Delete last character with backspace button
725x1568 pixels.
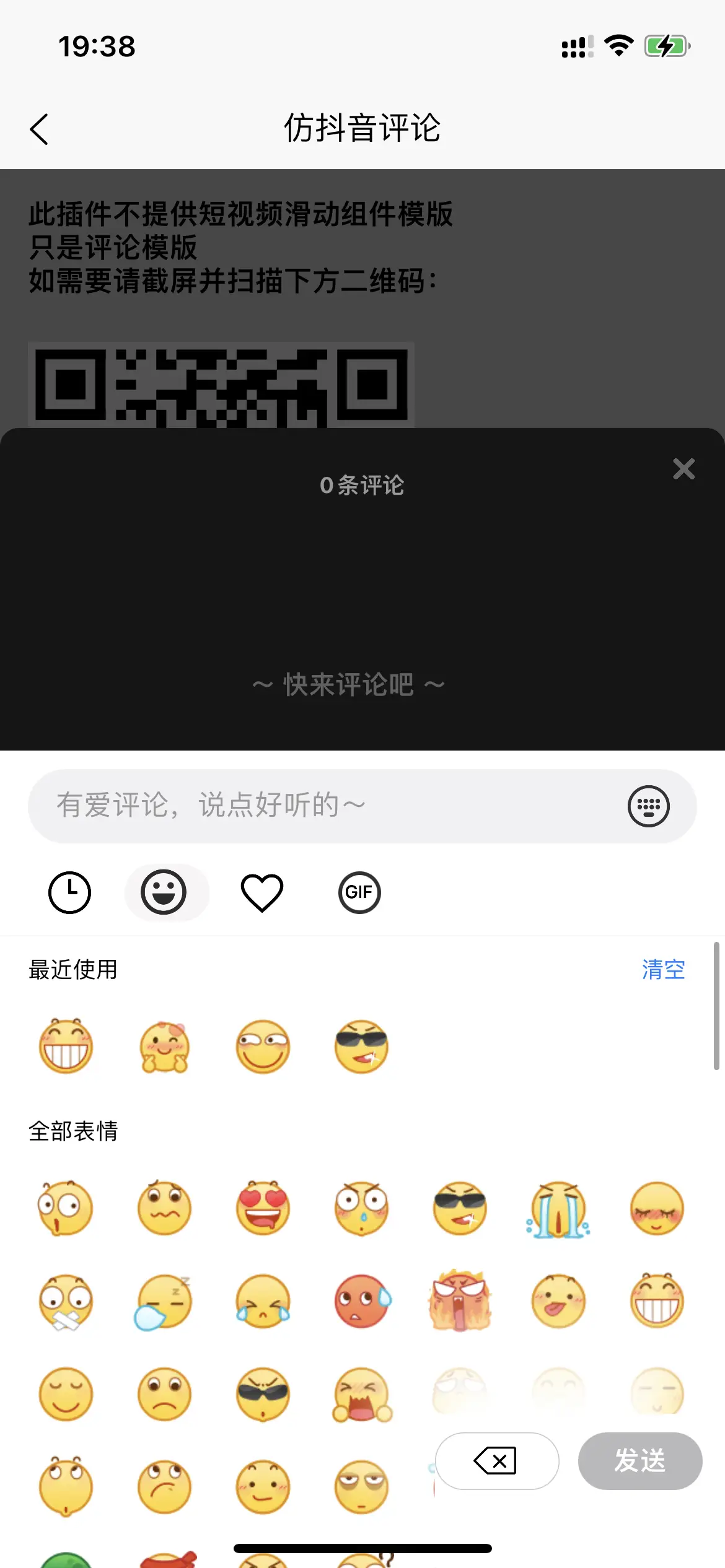pos(496,1460)
